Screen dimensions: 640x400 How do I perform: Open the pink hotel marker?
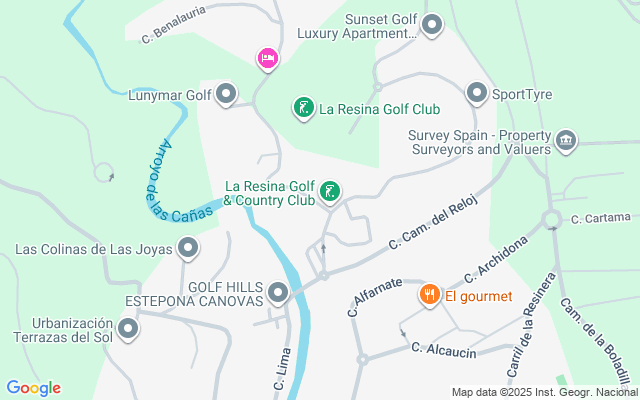267,59
